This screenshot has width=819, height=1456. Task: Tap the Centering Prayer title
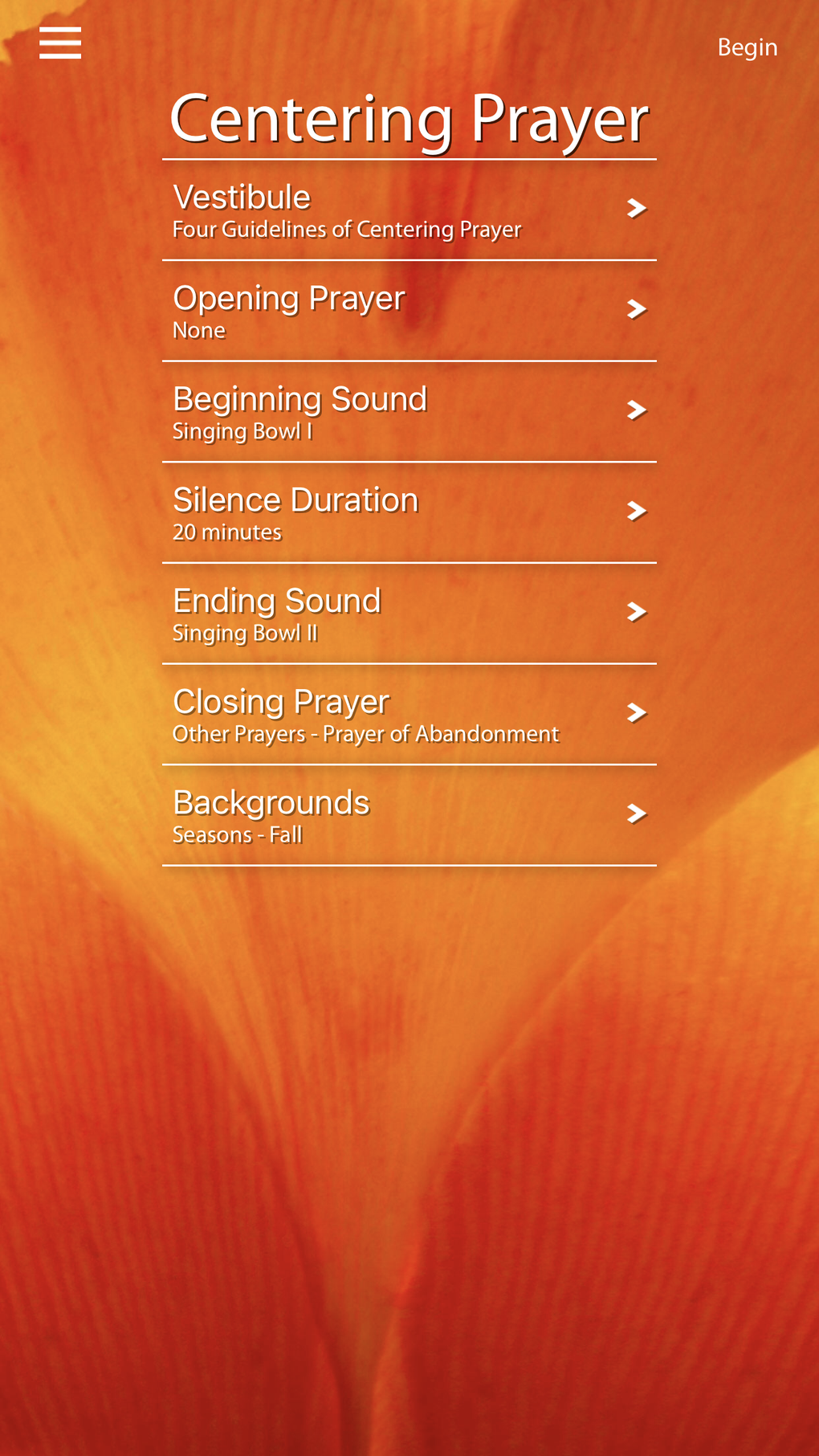pos(409,119)
